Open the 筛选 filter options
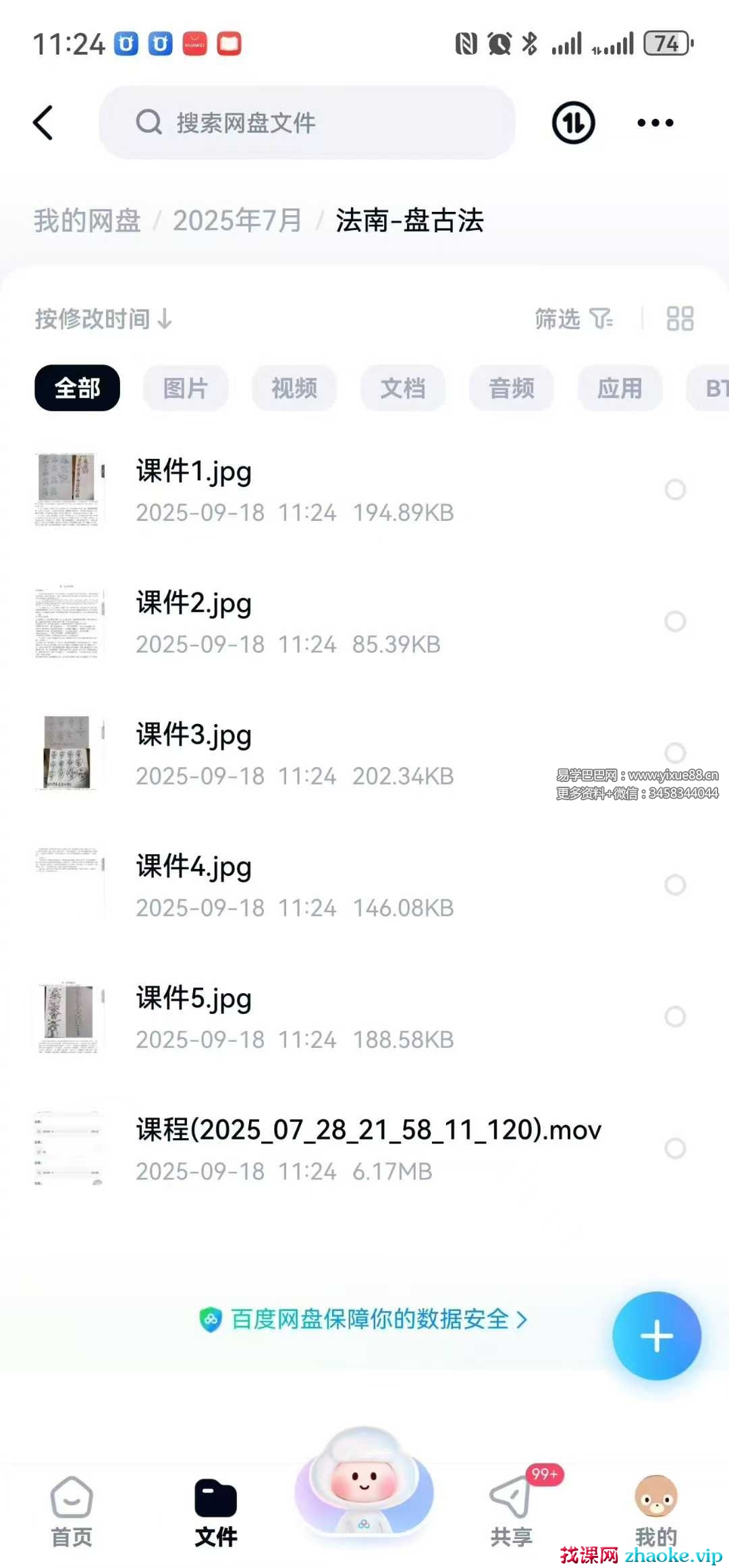 (x=573, y=318)
